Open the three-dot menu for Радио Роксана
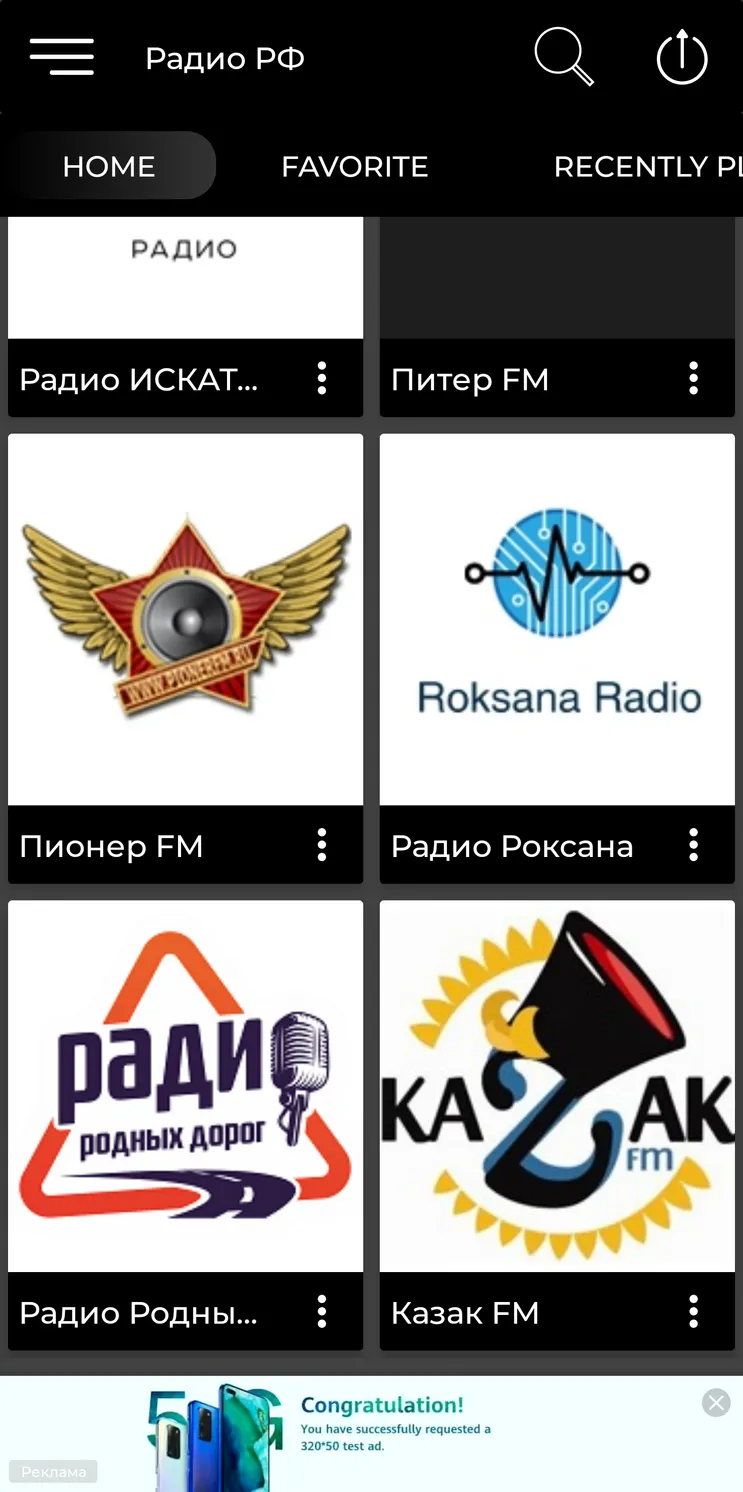Screen dimensions: 743x1492 point(694,845)
